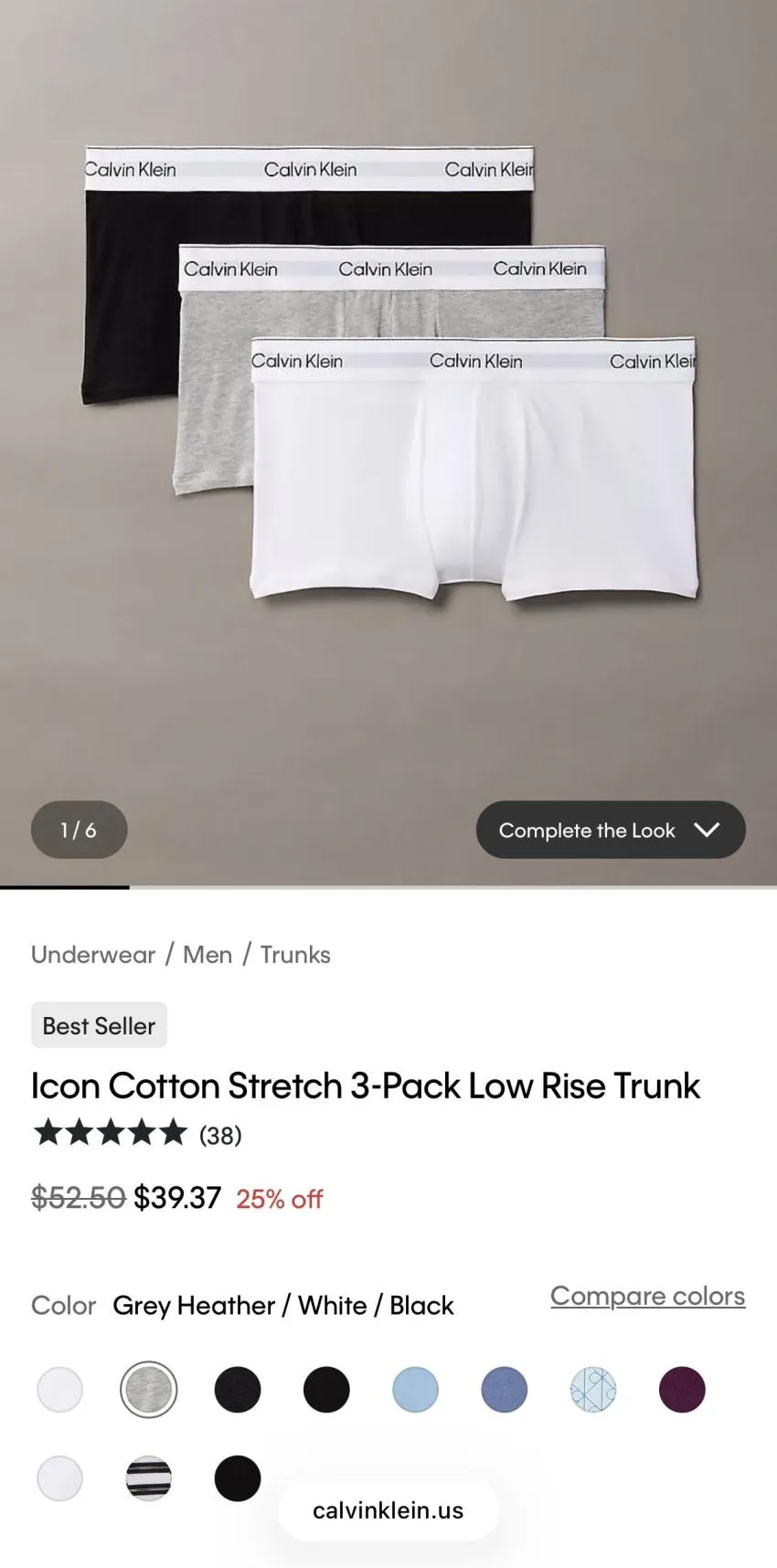
Task: Select the black-and-white striped swatch
Action: point(148,1478)
